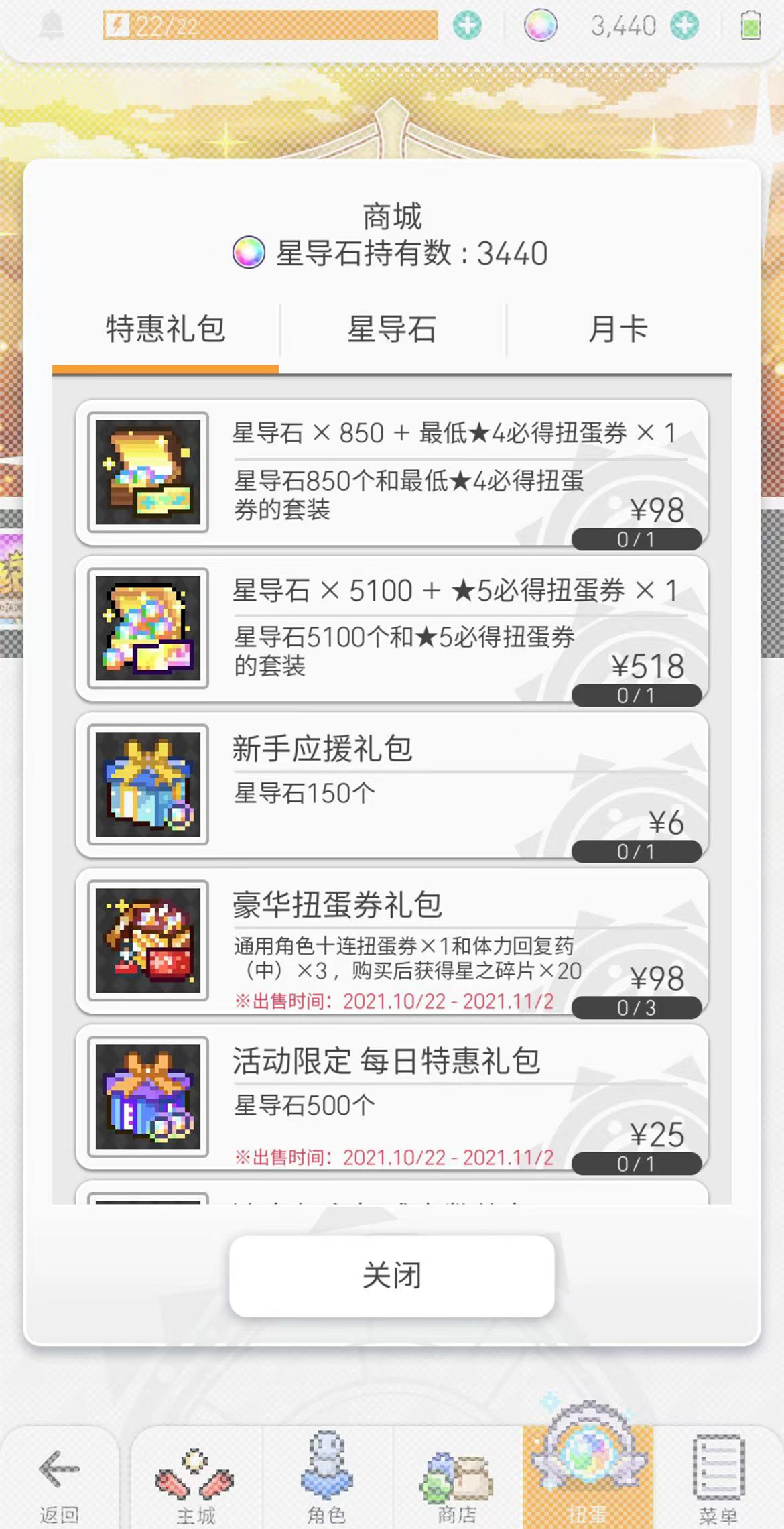Add stamina with the plus icon
Screen dimensions: 784x1529
pos(467,26)
